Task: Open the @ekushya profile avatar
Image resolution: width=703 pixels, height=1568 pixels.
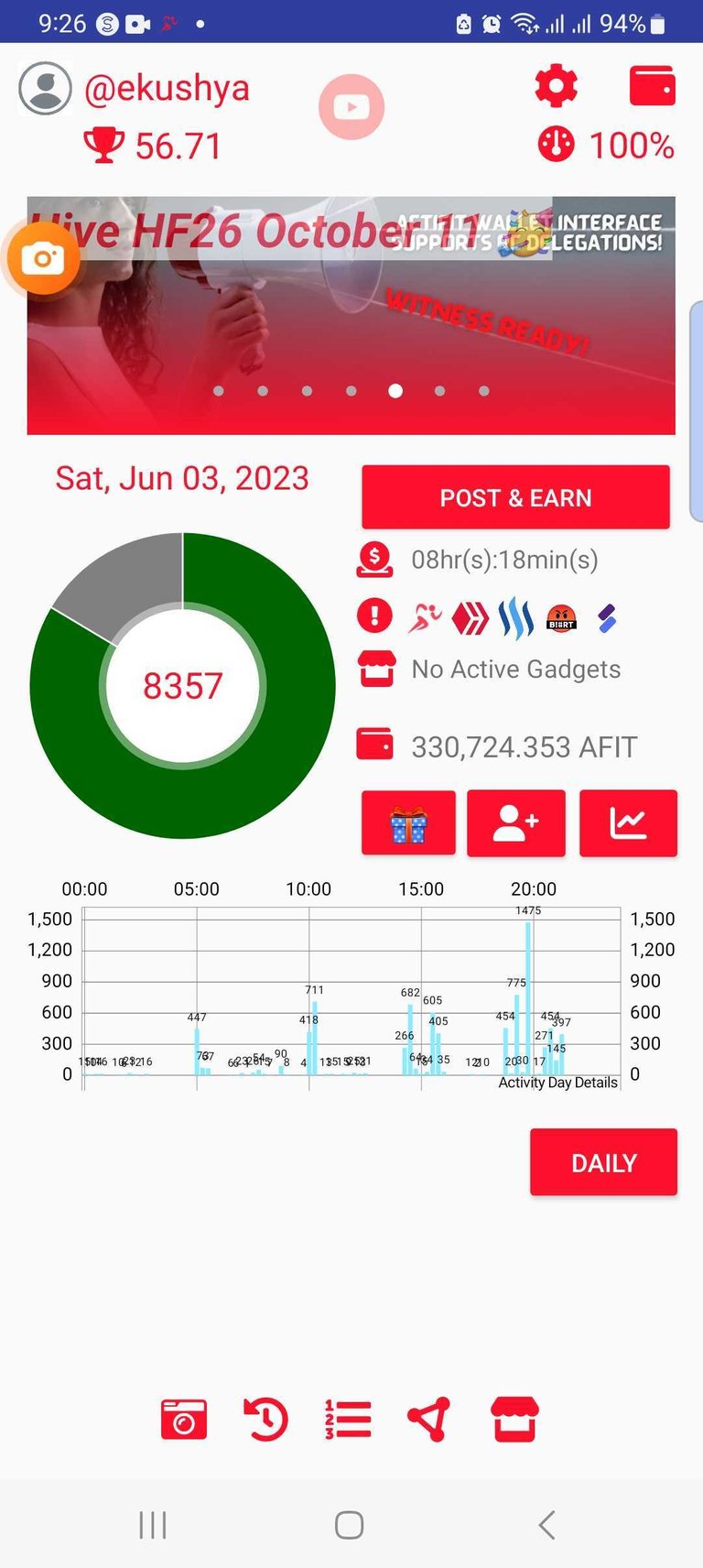Action: [45, 88]
